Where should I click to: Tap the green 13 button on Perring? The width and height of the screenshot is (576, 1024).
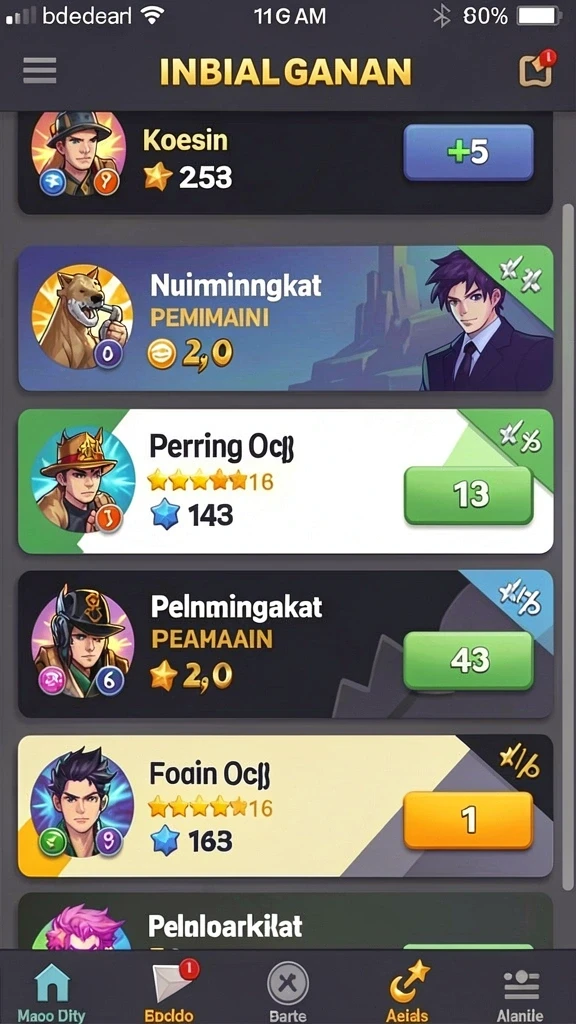(x=468, y=495)
